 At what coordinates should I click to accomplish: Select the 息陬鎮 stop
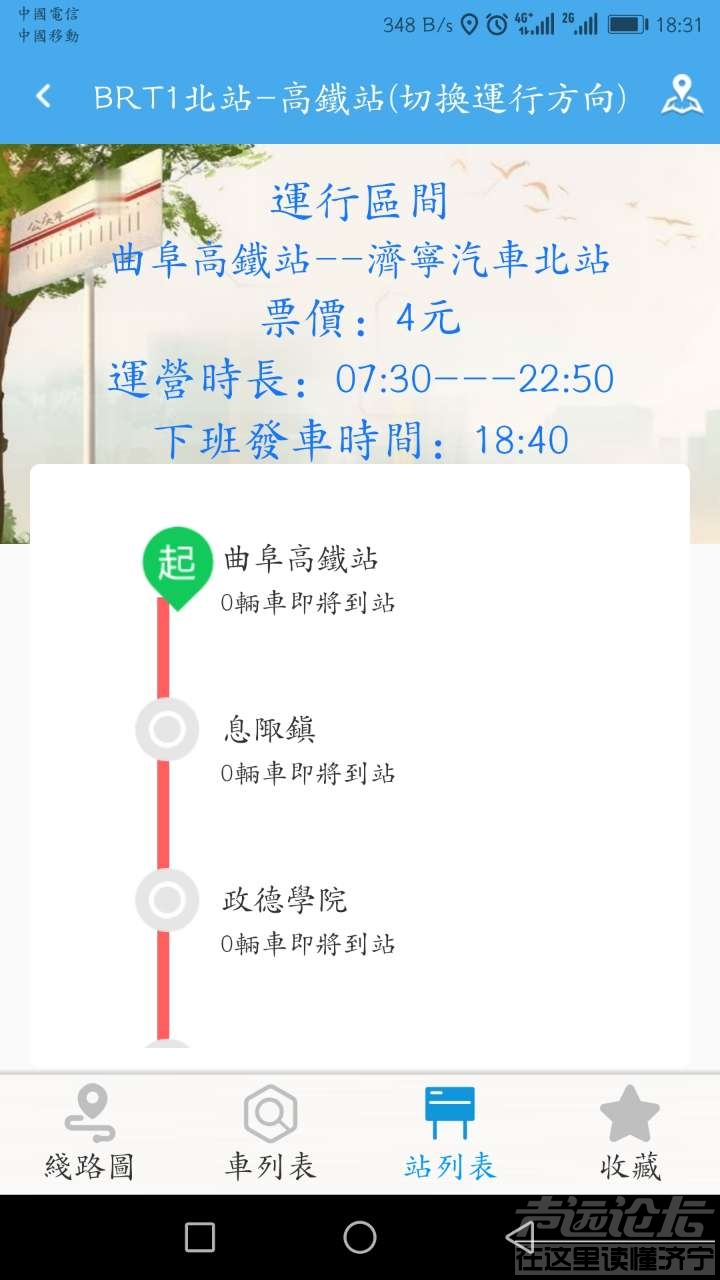click(269, 730)
